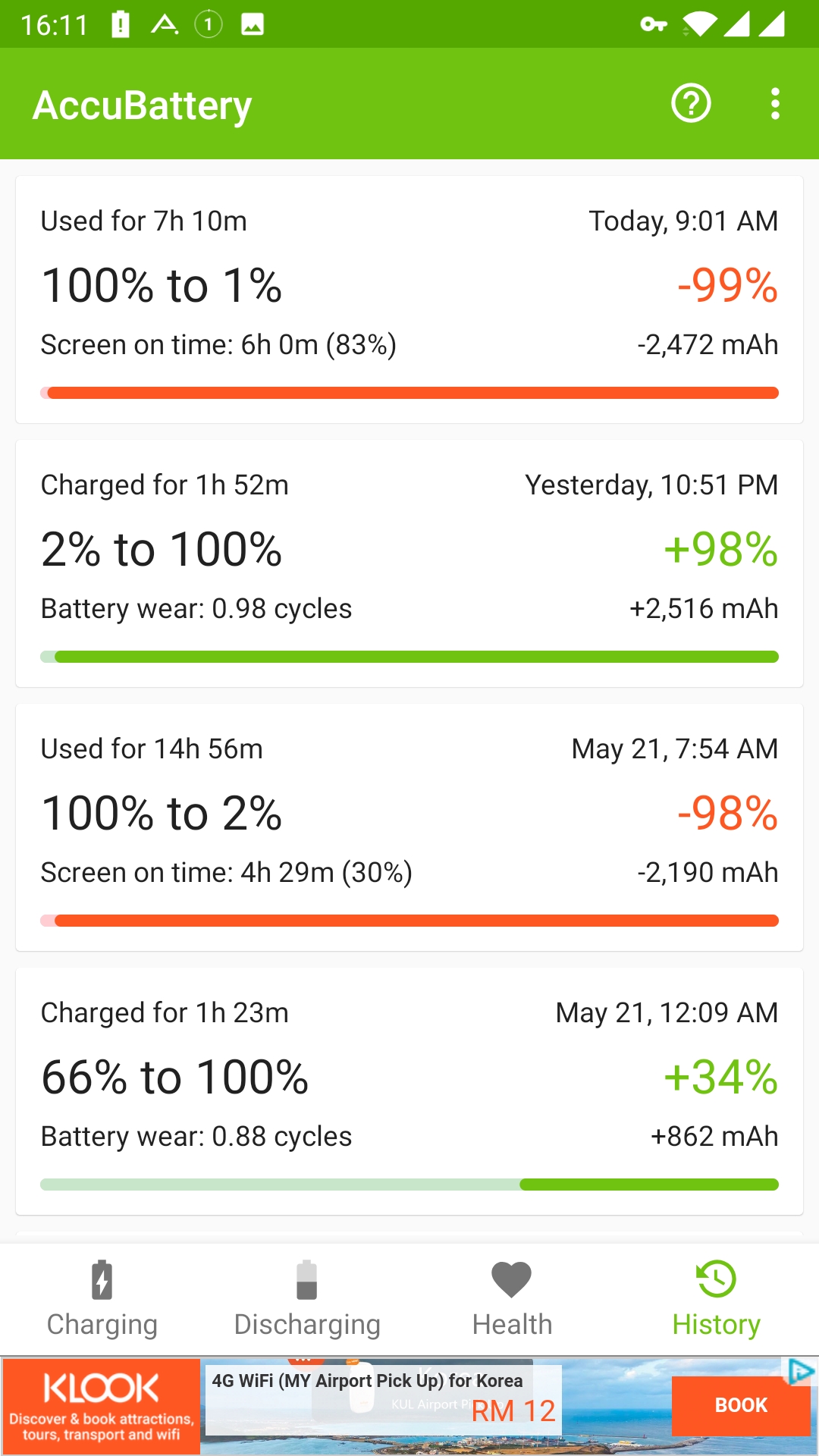Go to the Health tab
Viewport: 819px width, 1456px height.
click(x=512, y=1299)
